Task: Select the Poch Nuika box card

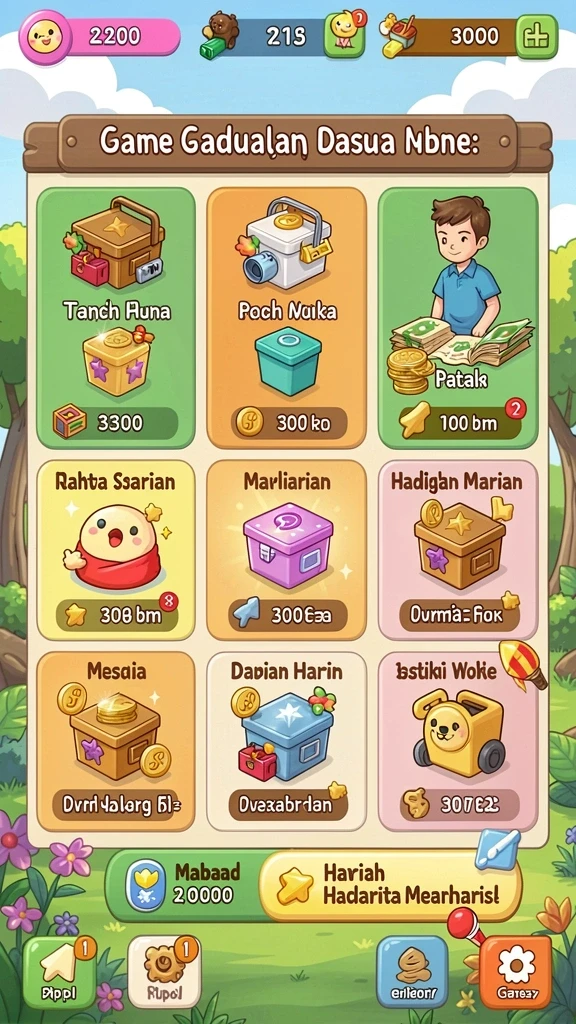Action: point(287,317)
